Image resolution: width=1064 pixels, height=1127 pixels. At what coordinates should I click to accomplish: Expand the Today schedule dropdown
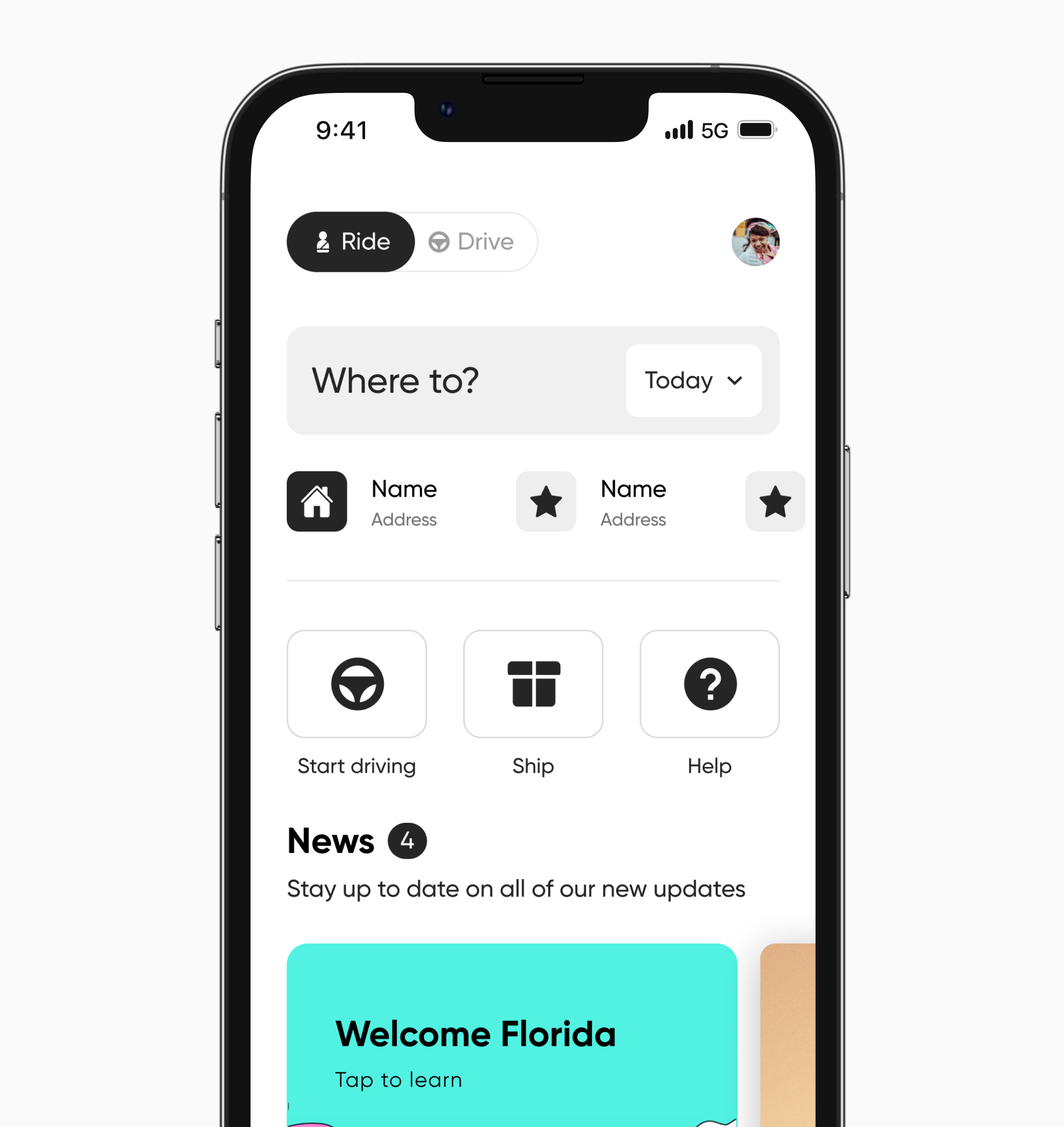click(693, 380)
